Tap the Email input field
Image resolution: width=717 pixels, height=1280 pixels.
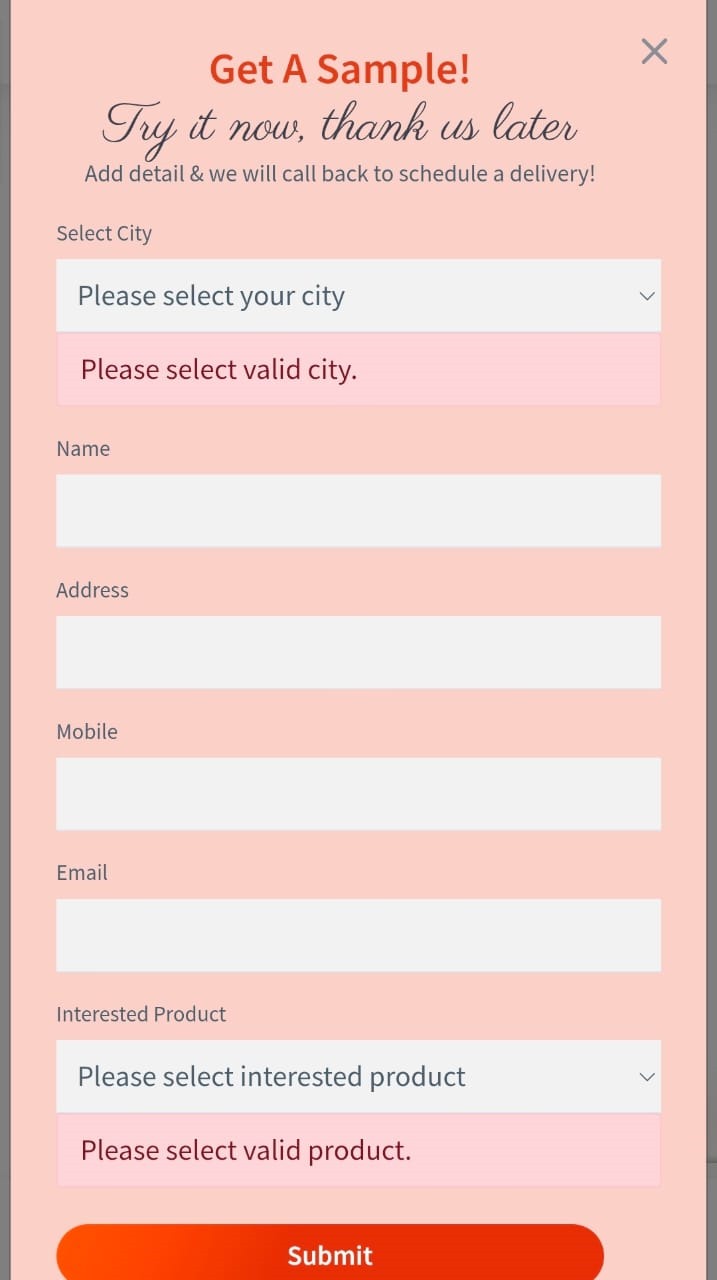(x=358, y=935)
